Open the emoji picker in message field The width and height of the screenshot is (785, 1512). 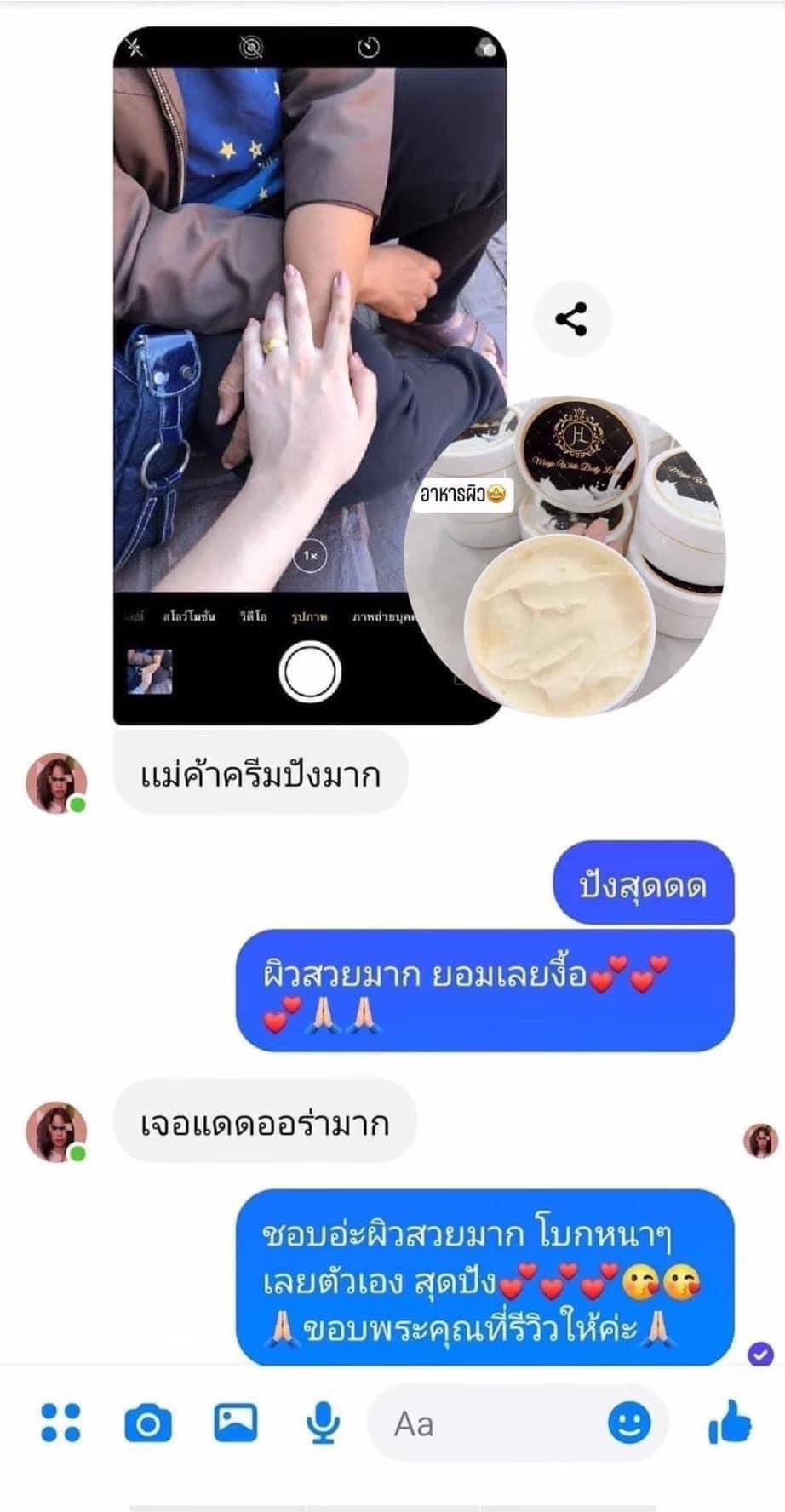(x=629, y=1423)
